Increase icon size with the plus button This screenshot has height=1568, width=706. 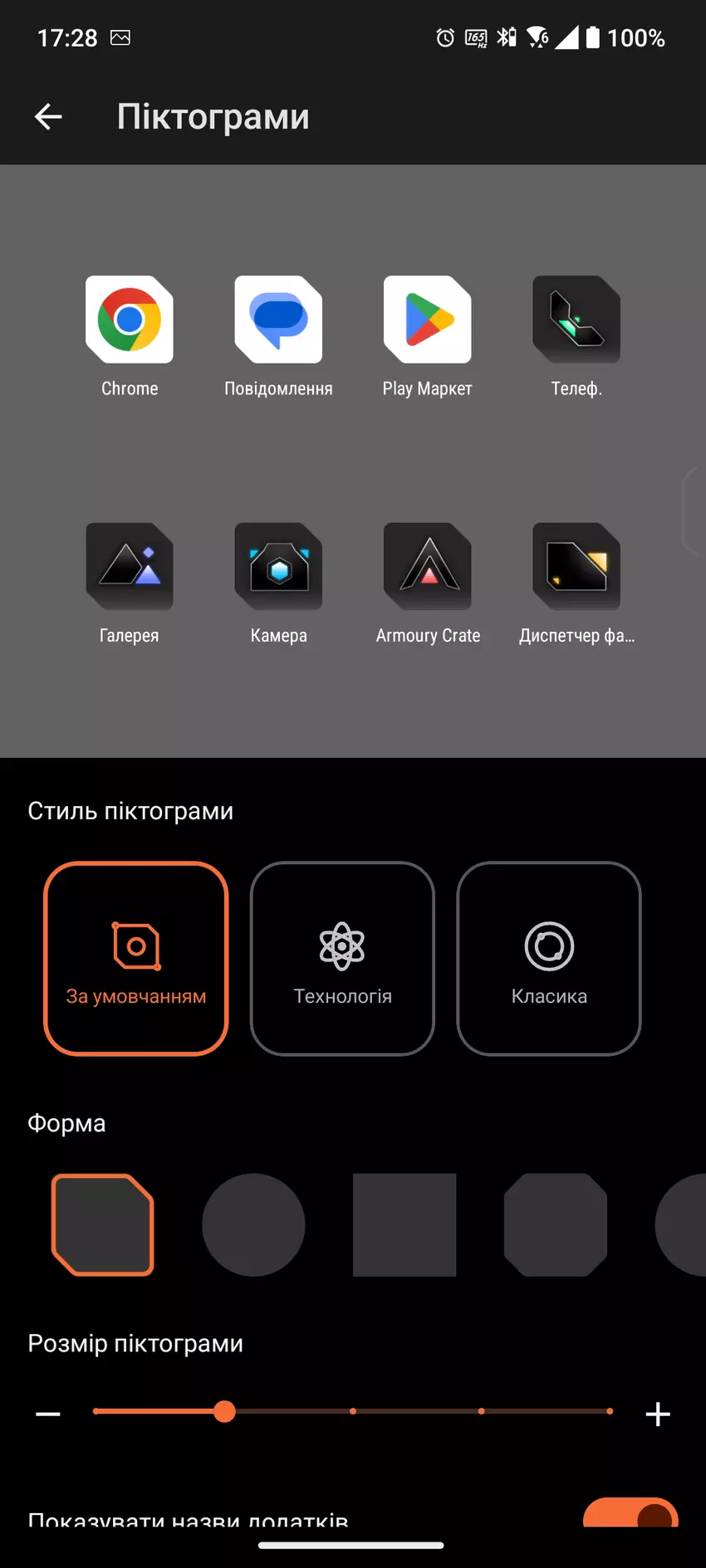pyautogui.click(x=658, y=1414)
